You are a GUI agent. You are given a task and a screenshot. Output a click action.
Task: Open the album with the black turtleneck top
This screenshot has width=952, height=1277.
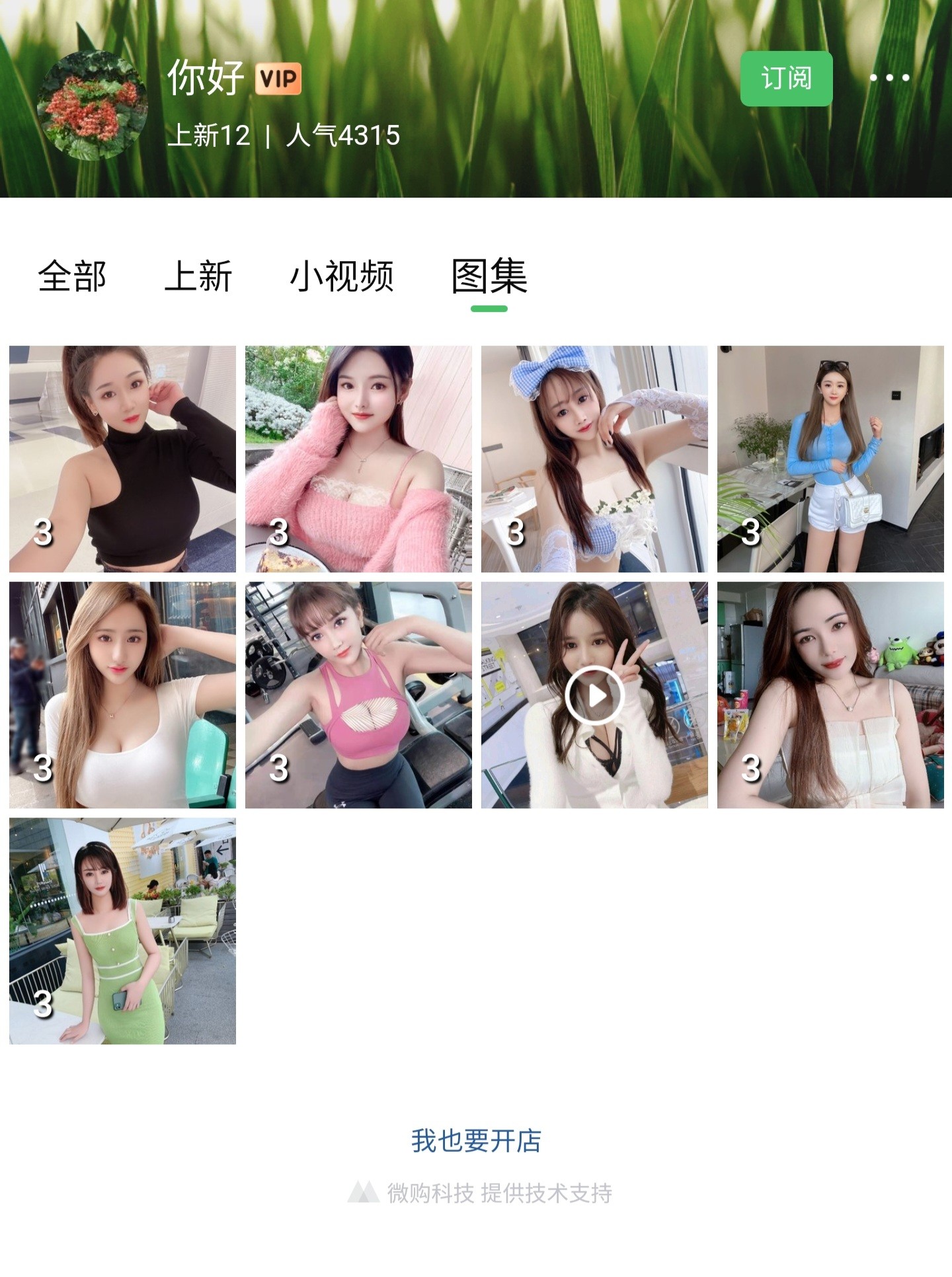tap(122, 459)
